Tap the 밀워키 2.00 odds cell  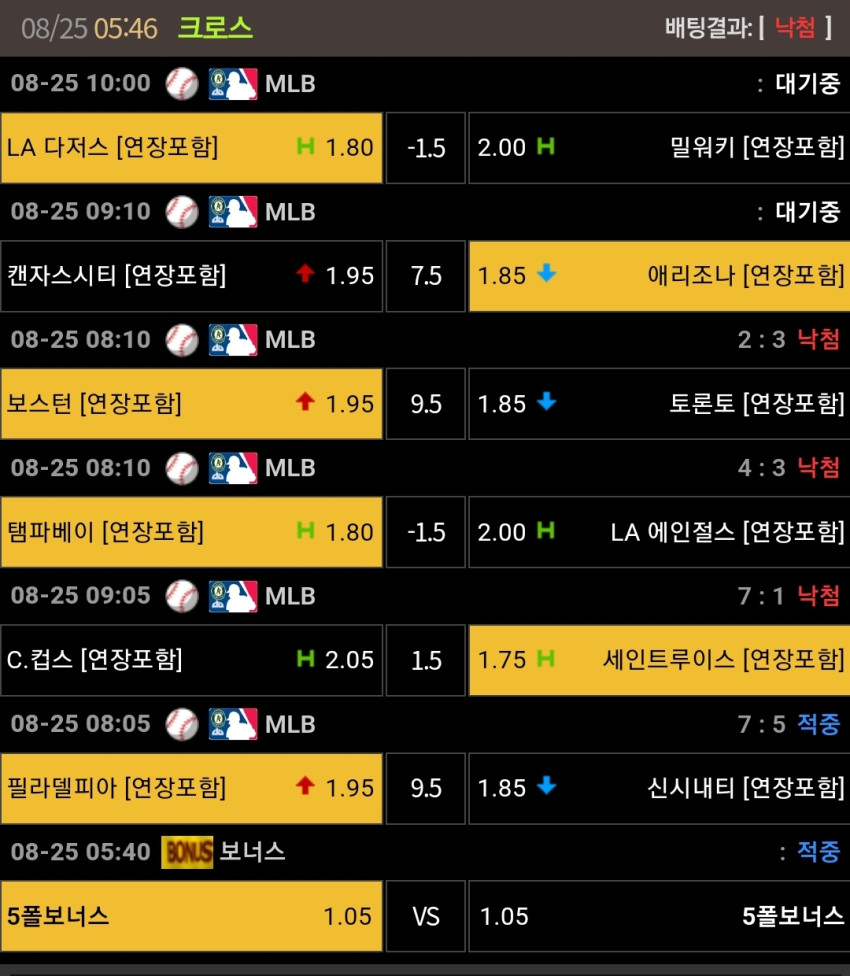[x=659, y=148]
